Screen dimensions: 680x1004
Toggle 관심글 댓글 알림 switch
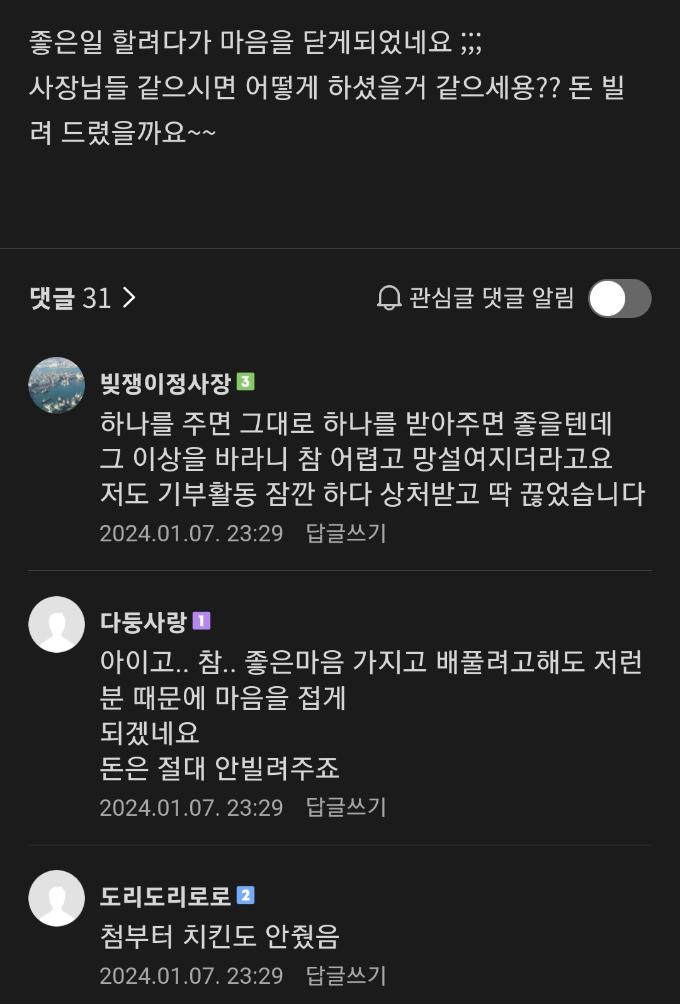[x=619, y=298]
